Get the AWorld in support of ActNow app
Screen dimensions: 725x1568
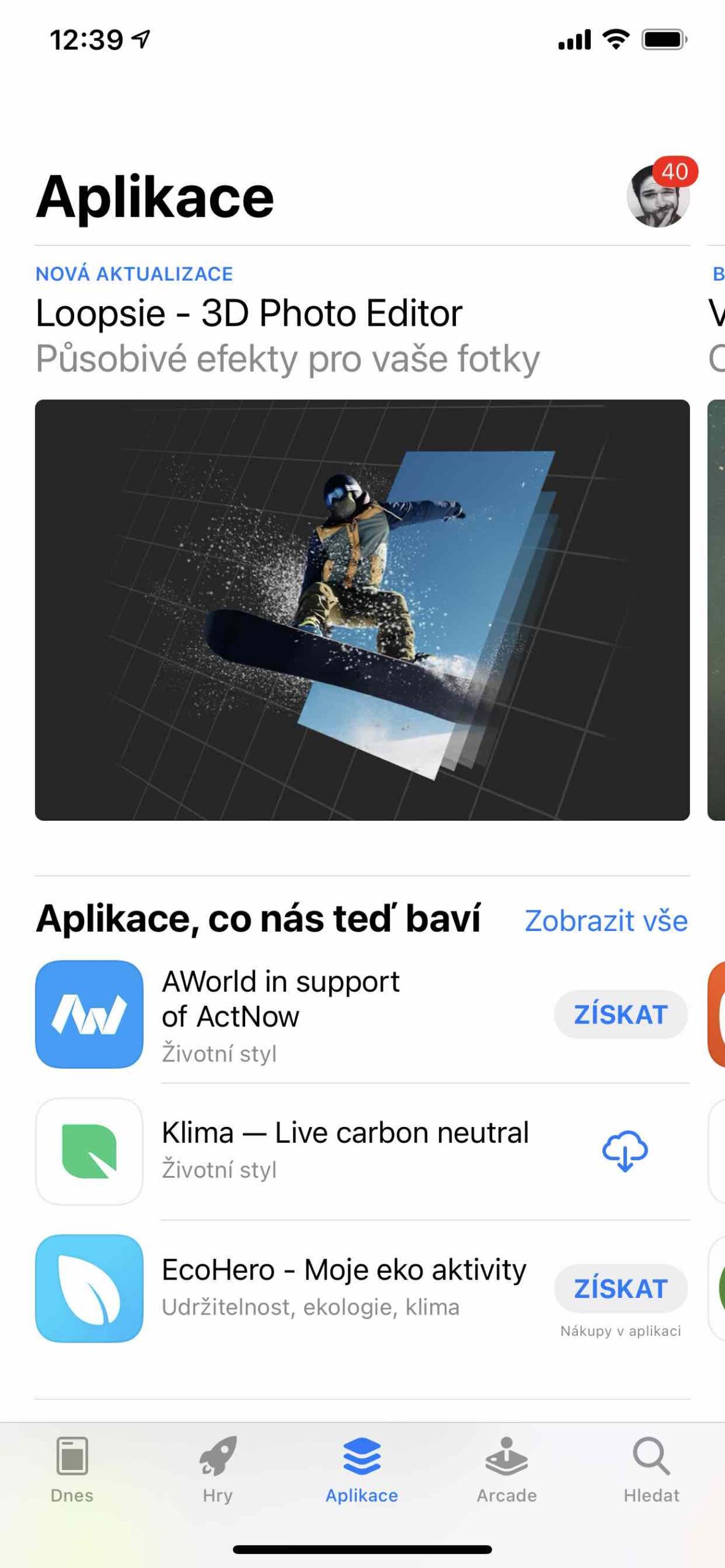click(x=620, y=1014)
